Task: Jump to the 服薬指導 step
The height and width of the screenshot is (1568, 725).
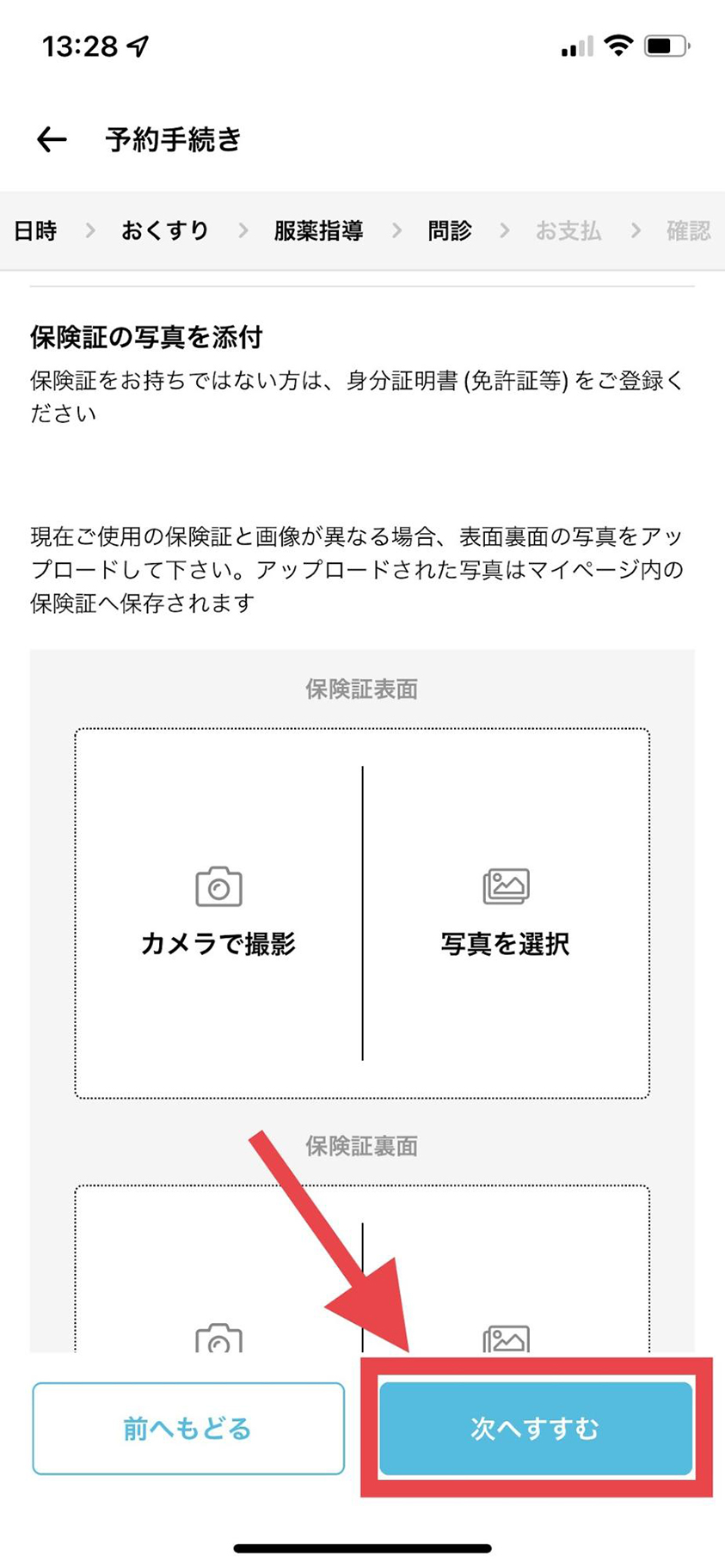Action: point(318,230)
